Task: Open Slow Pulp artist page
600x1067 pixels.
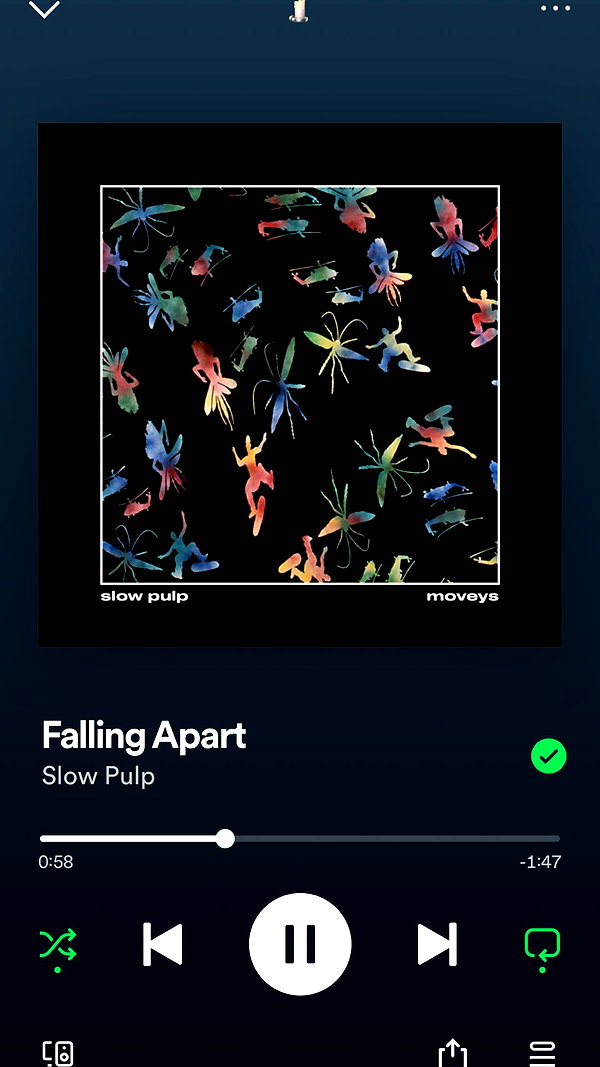Action: click(x=98, y=776)
